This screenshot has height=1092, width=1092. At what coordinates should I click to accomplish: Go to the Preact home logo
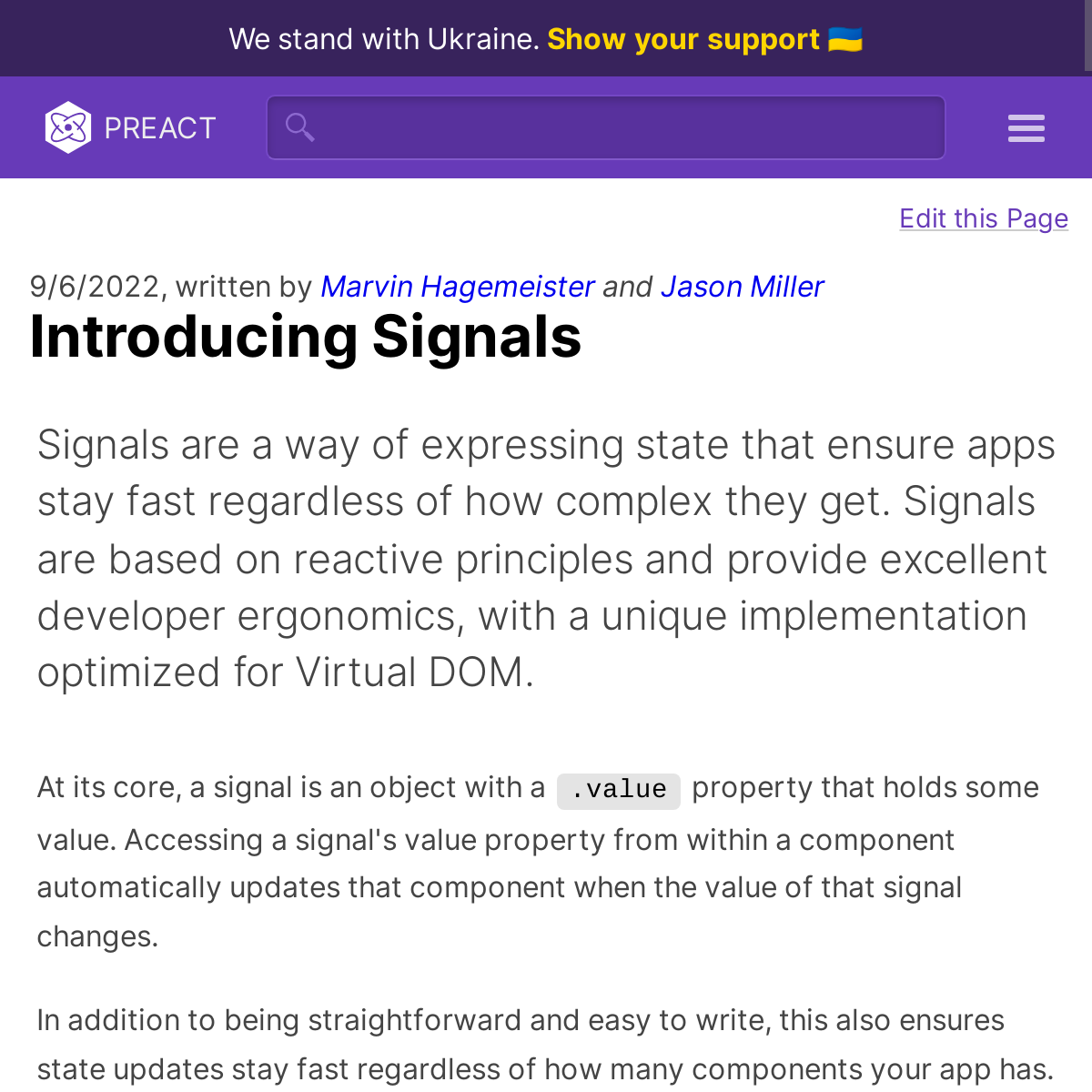[130, 127]
